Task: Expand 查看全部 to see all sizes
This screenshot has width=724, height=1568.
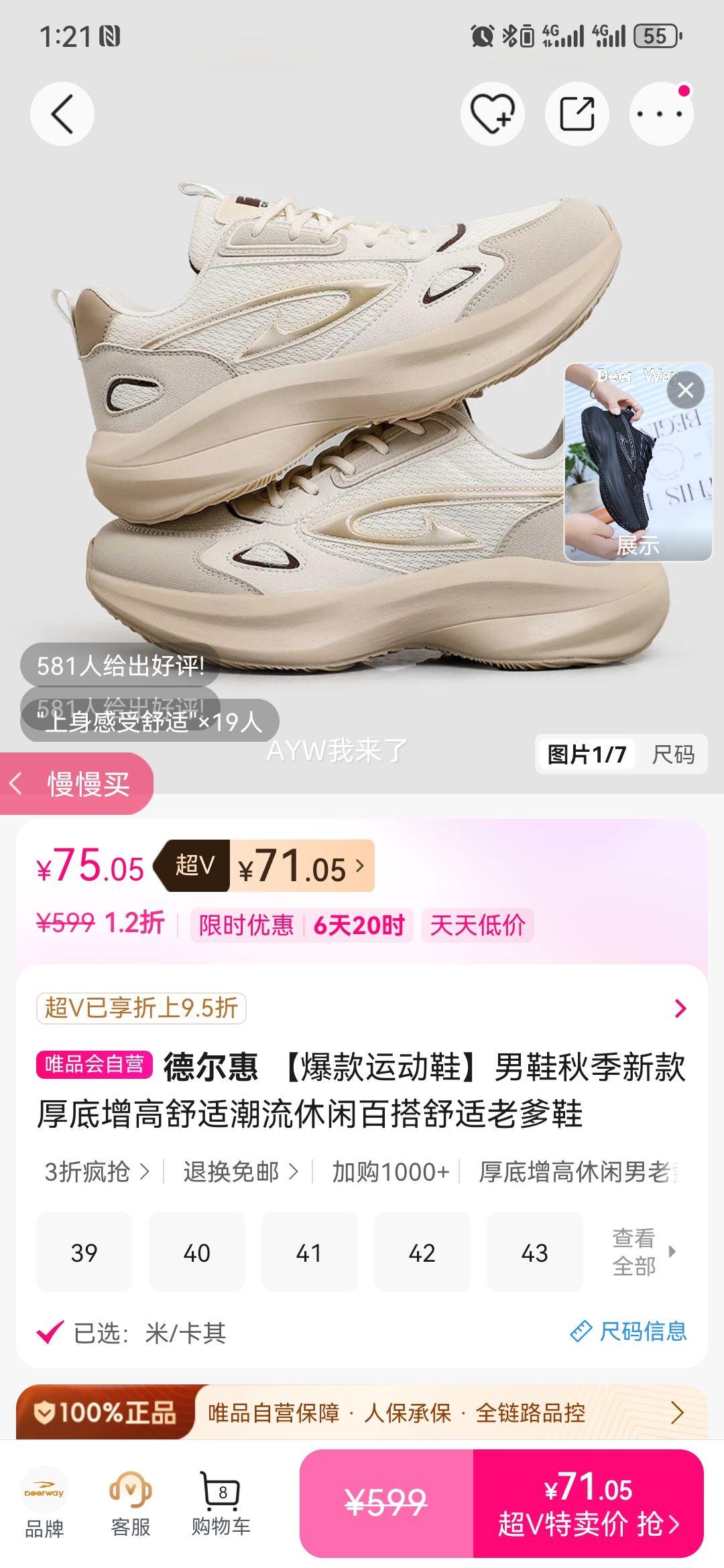Action: (633, 1251)
